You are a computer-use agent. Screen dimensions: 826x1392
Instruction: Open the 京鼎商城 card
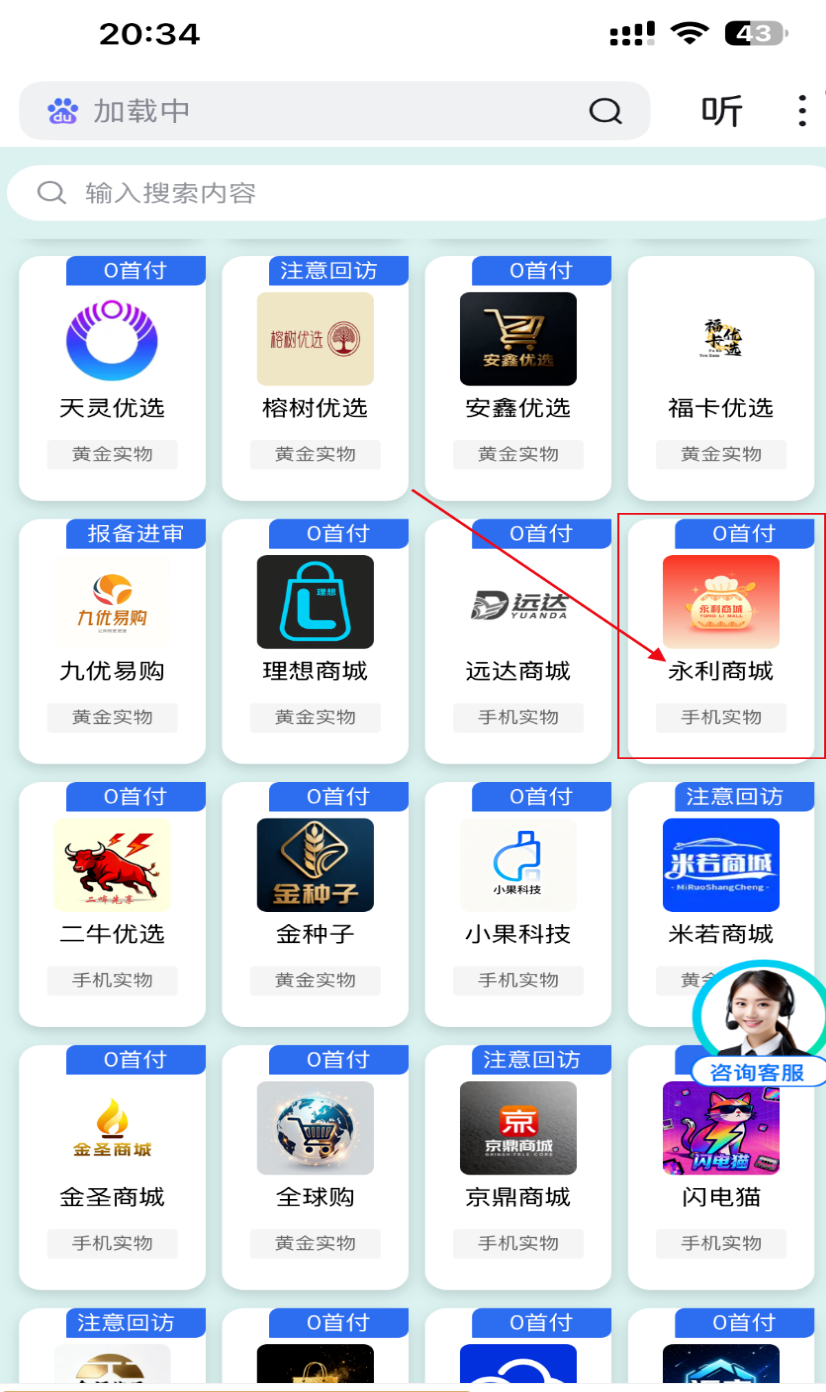pos(518,1164)
